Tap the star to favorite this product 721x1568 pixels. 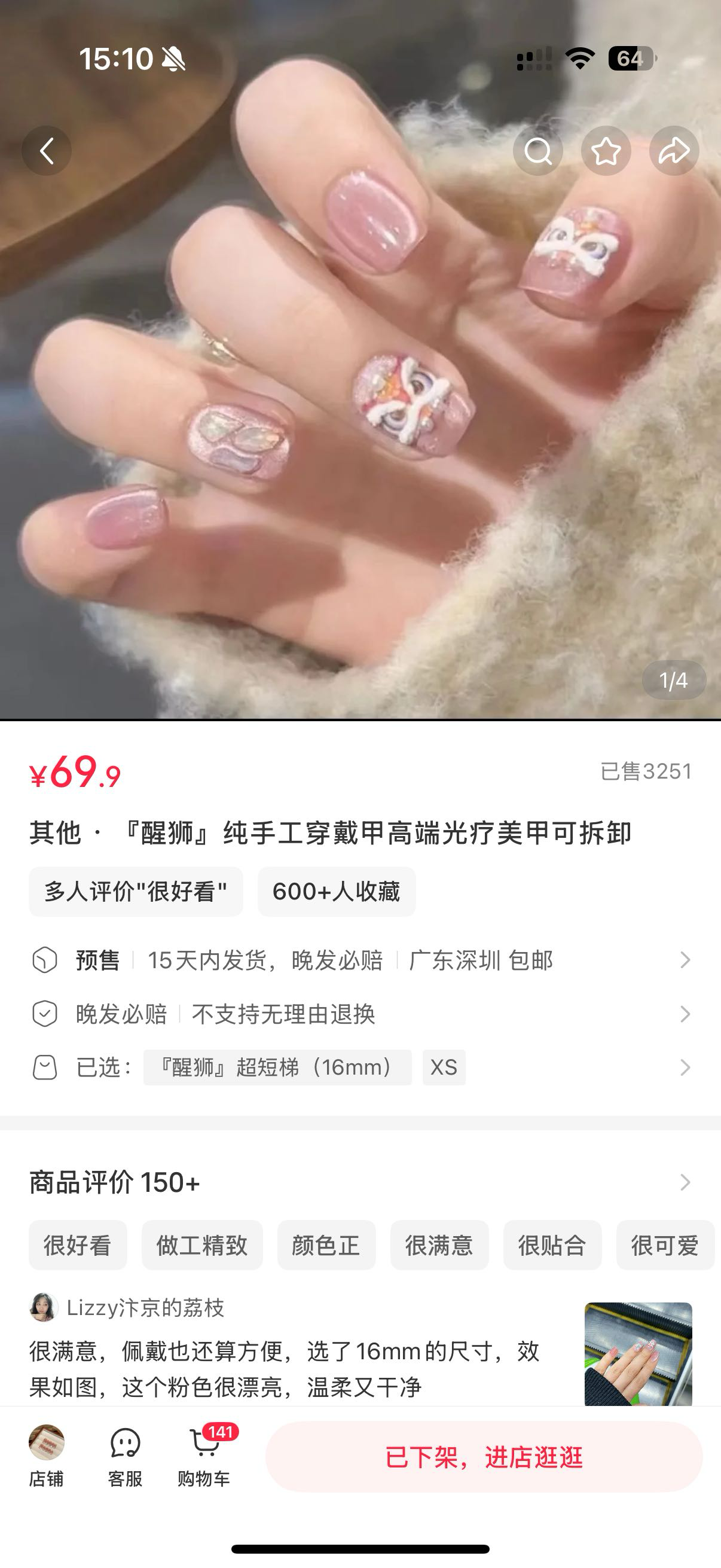tap(606, 150)
